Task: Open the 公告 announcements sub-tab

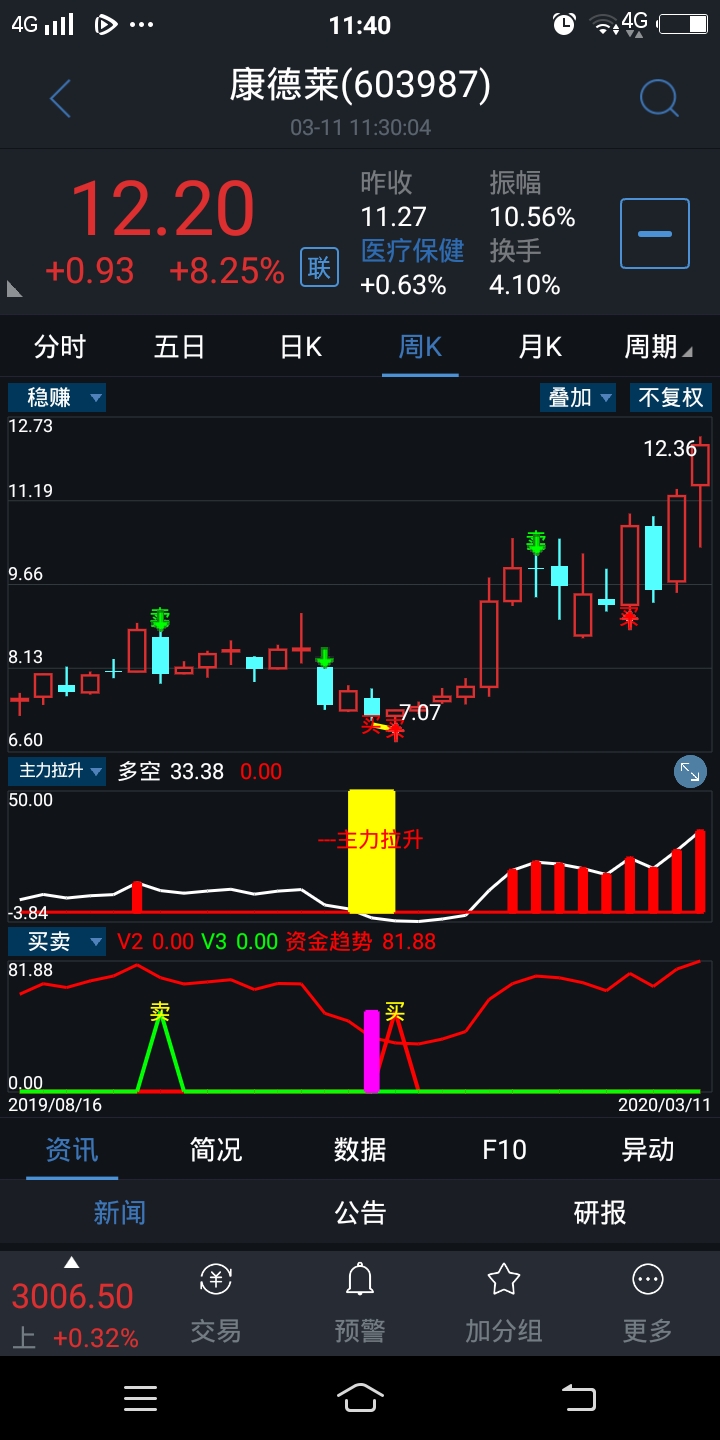Action: pyautogui.click(x=360, y=1213)
